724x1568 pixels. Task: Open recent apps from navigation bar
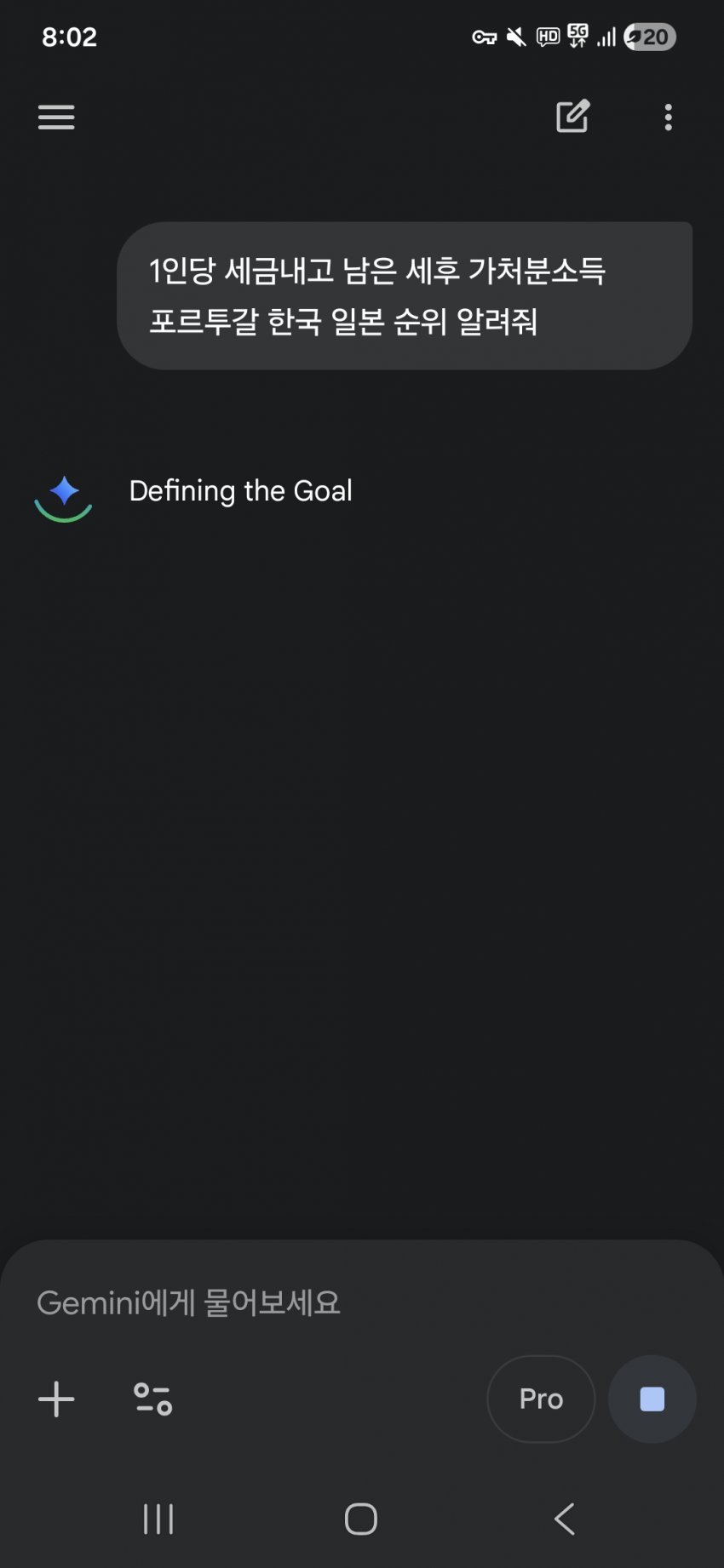[x=158, y=1519]
